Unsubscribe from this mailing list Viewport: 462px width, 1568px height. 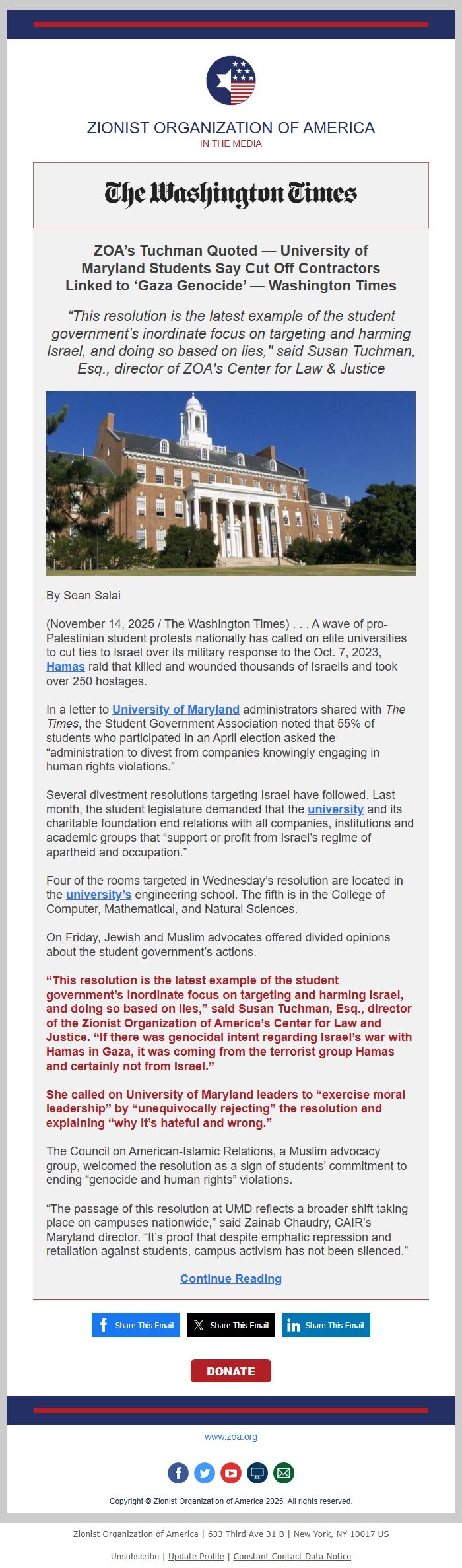click(135, 1556)
